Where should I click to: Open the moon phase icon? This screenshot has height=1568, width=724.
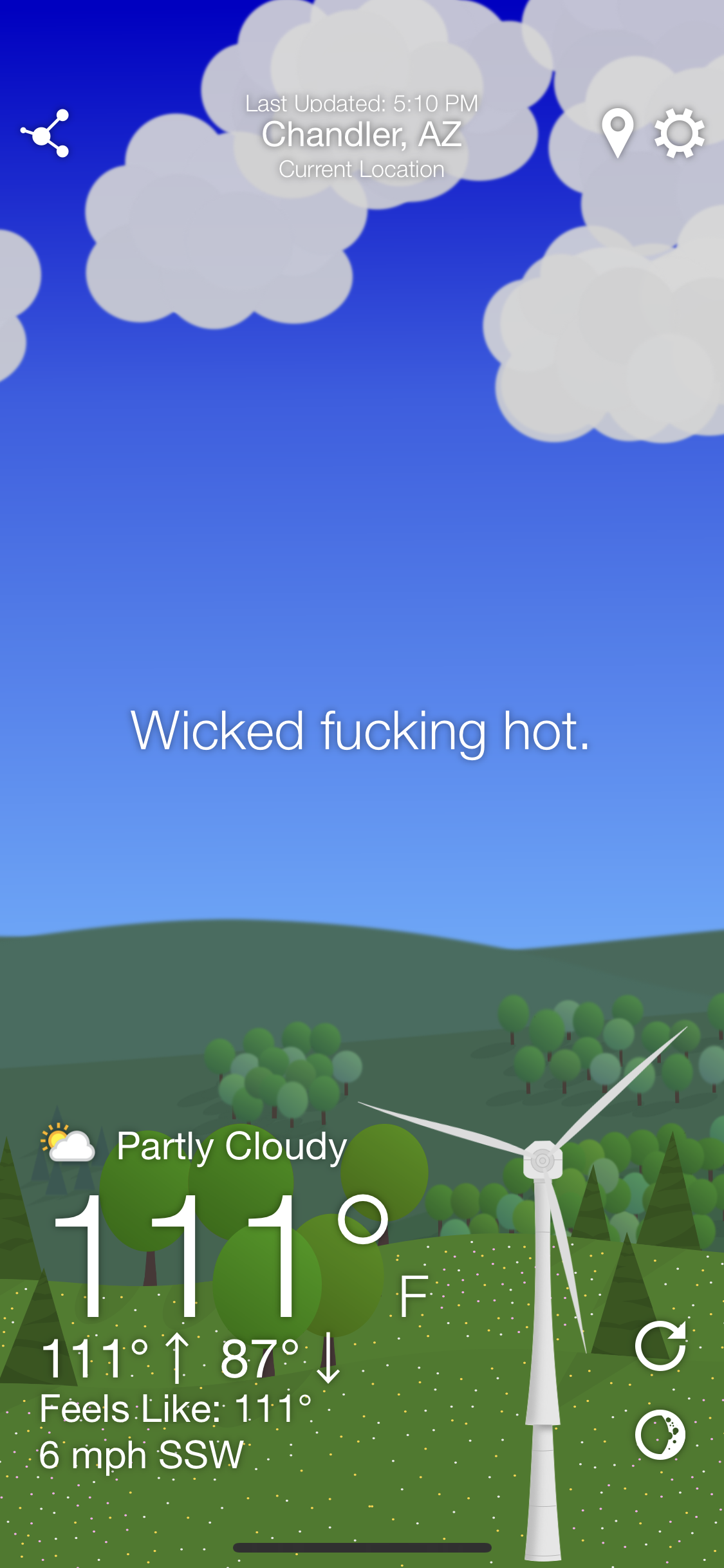click(x=660, y=1434)
